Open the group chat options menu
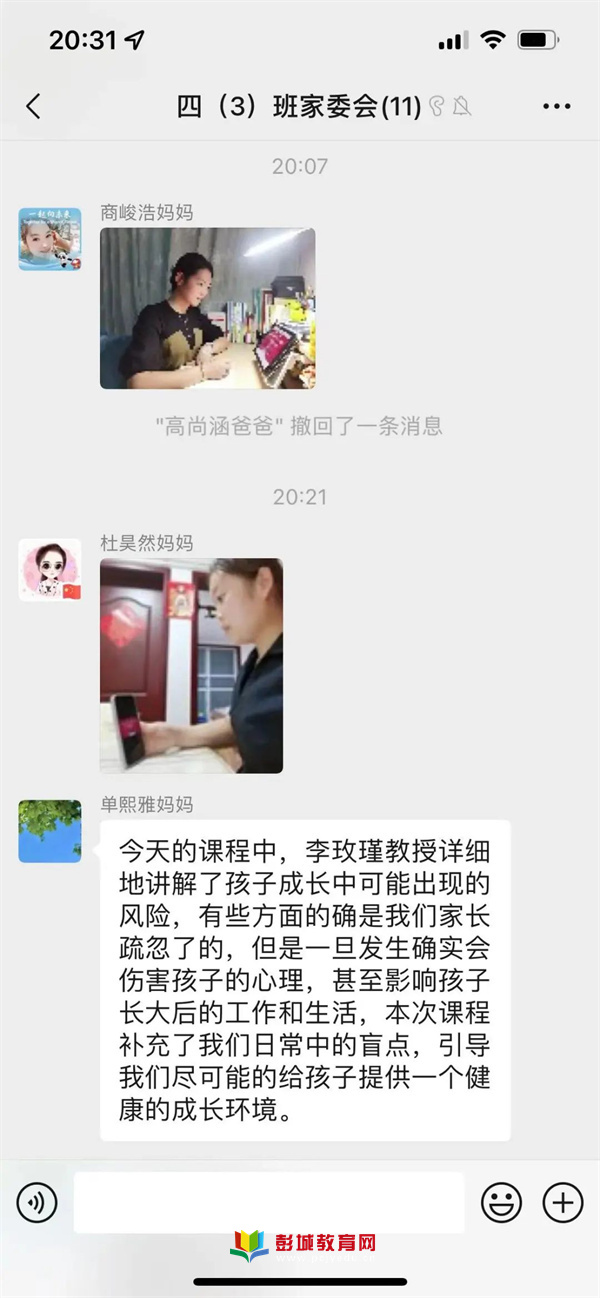Screen dimensions: 600x1298 click(x=556, y=107)
